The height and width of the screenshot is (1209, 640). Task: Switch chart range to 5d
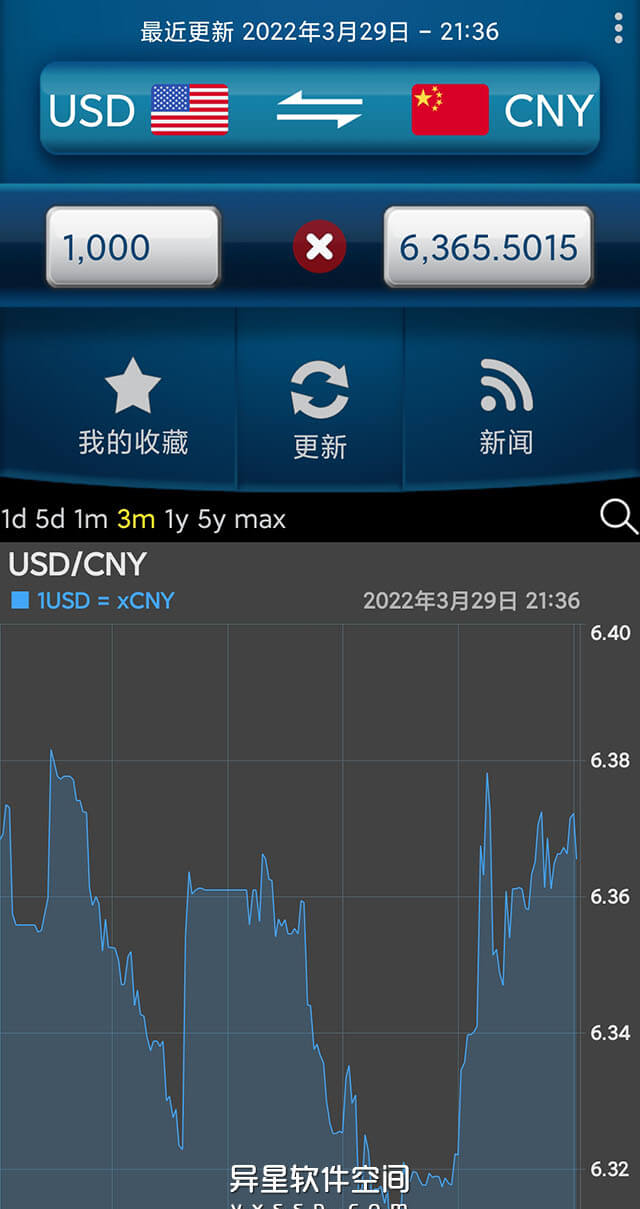pyautogui.click(x=50, y=519)
